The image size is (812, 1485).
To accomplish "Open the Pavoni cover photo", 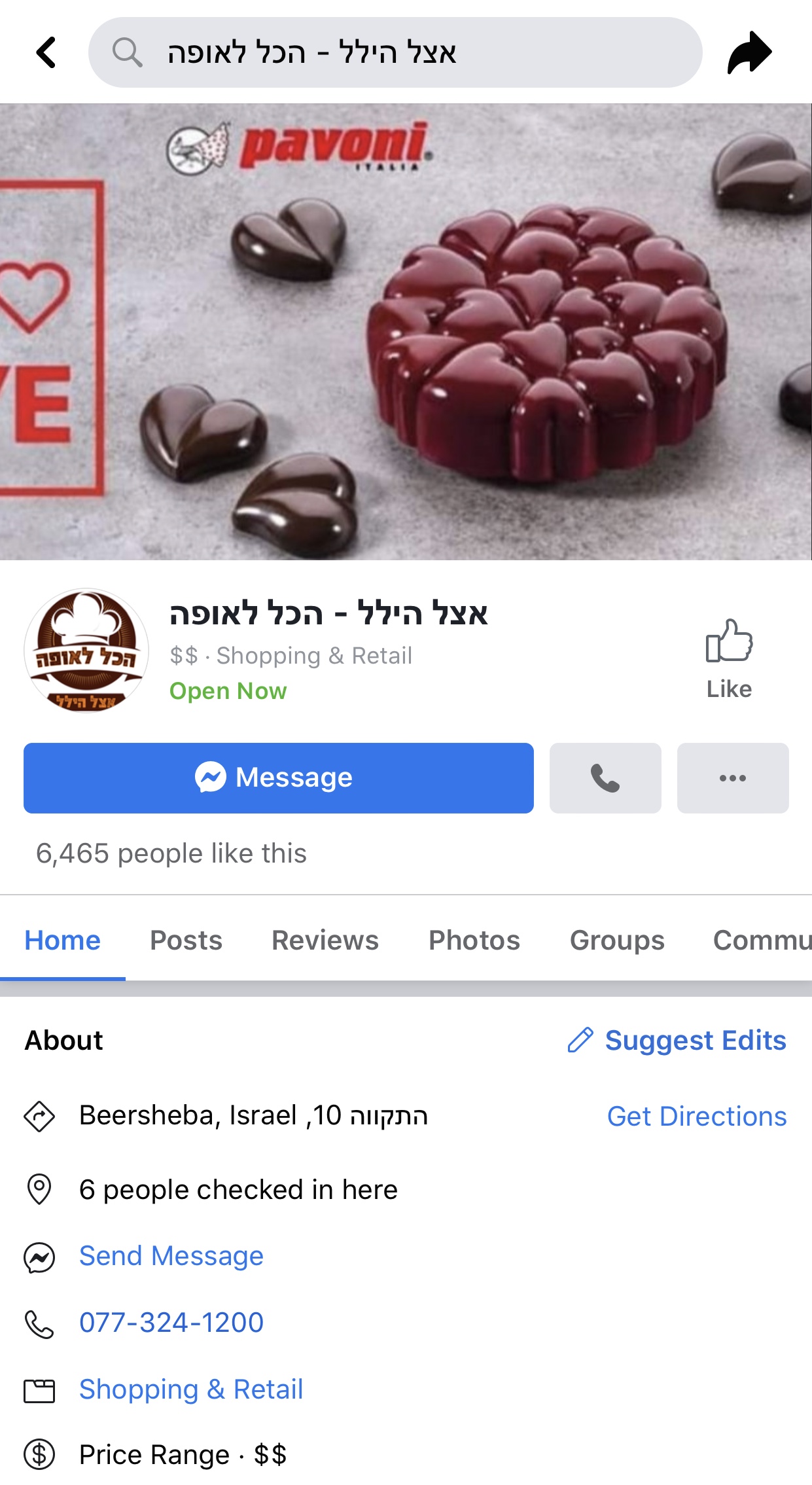I will [x=406, y=331].
